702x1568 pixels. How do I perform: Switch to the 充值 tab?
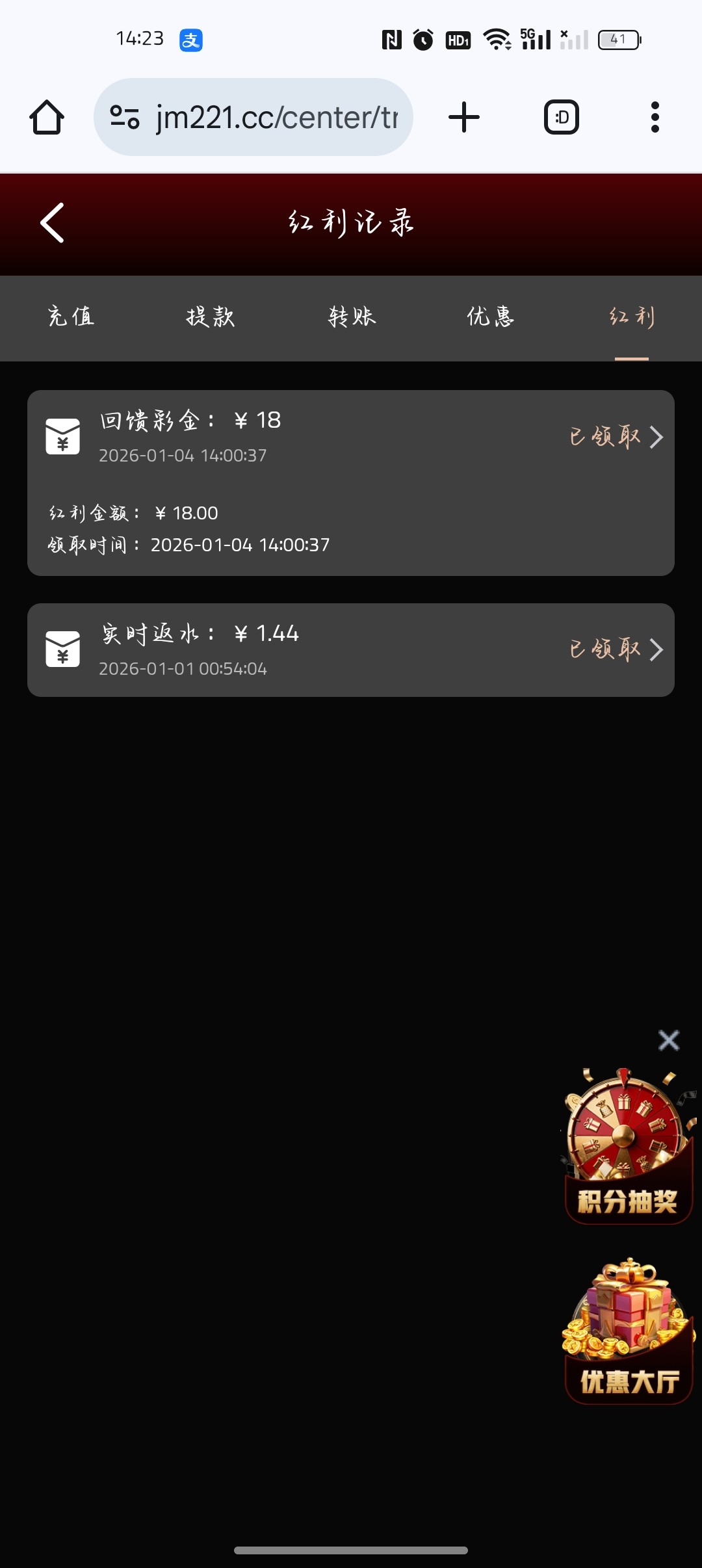pos(71,317)
